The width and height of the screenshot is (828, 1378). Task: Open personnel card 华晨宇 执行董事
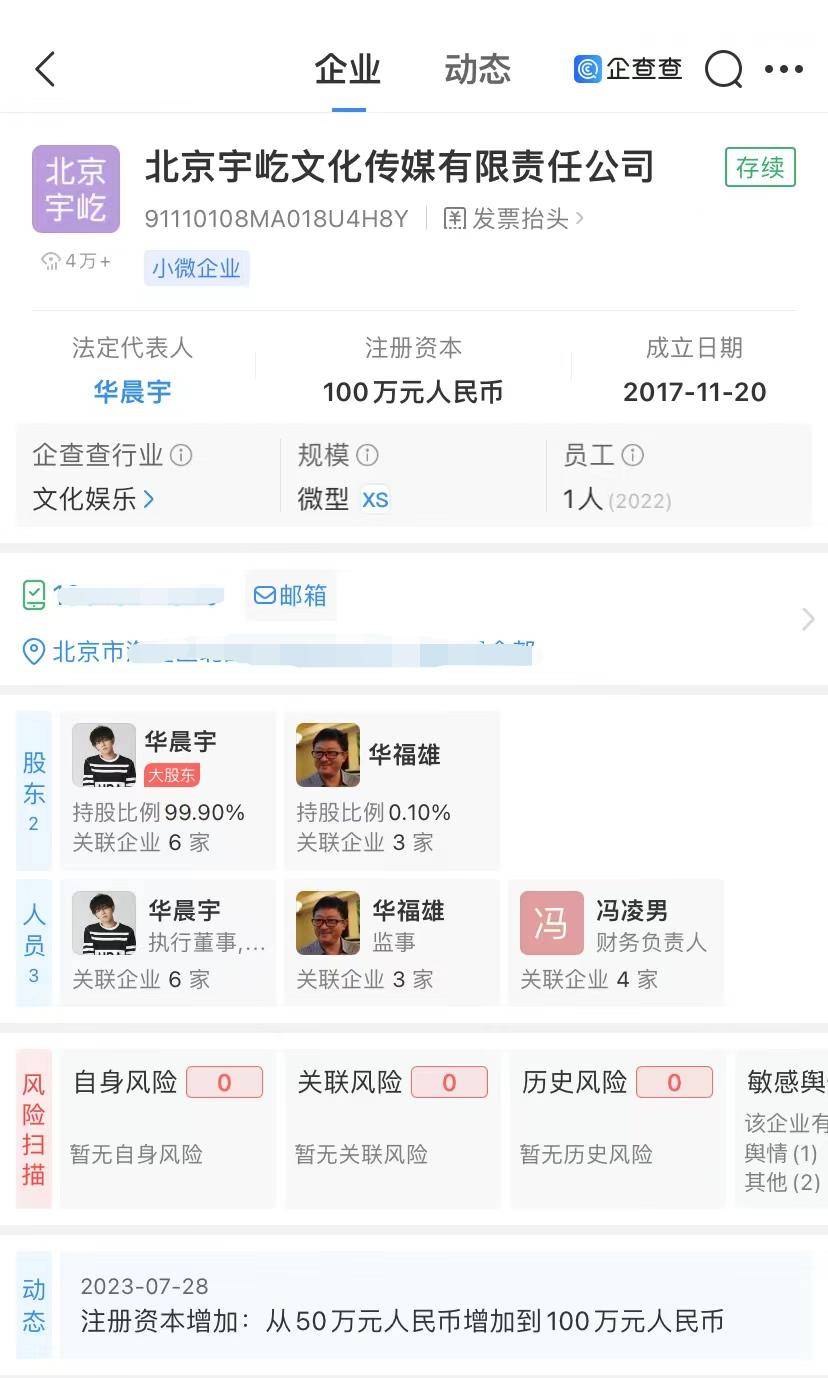[x=167, y=943]
